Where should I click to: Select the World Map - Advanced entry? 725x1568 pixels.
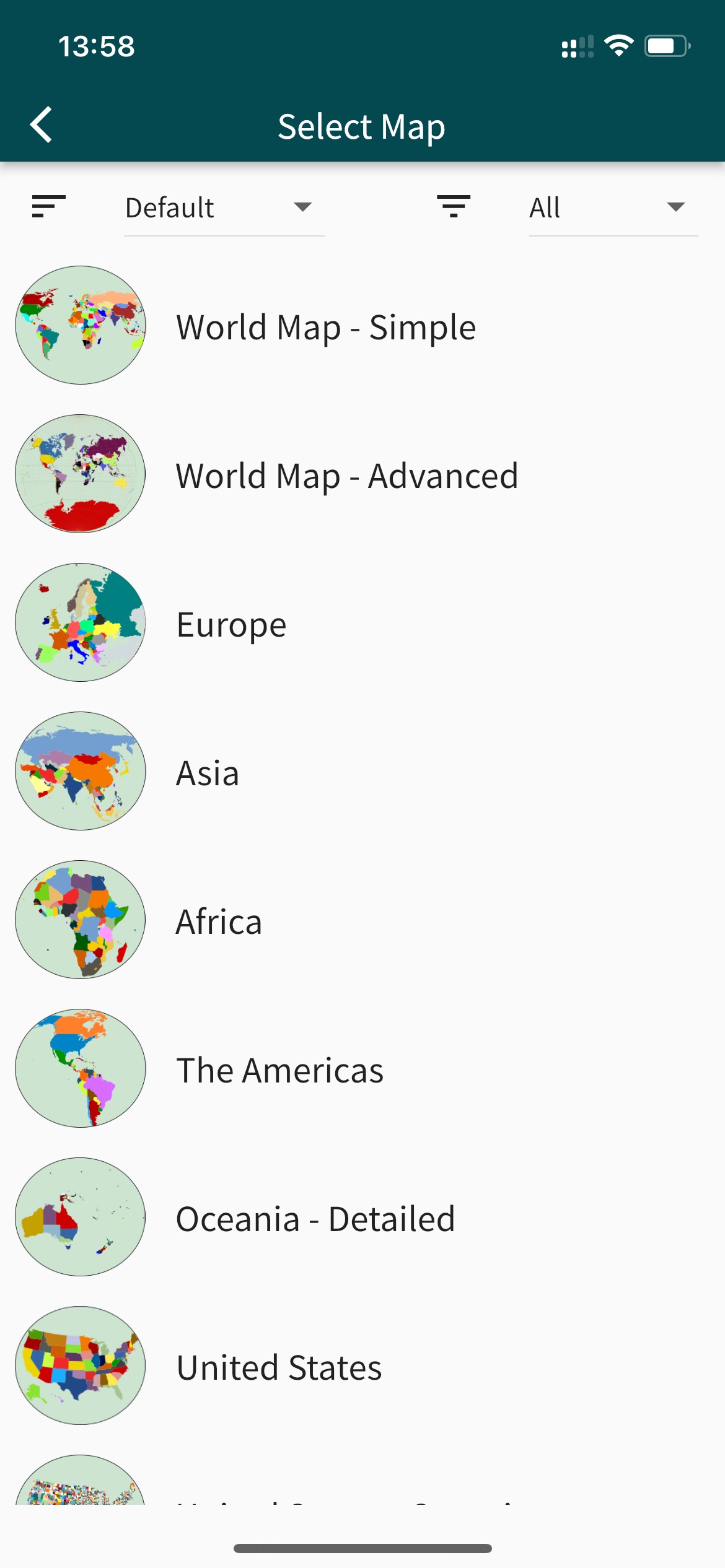346,476
